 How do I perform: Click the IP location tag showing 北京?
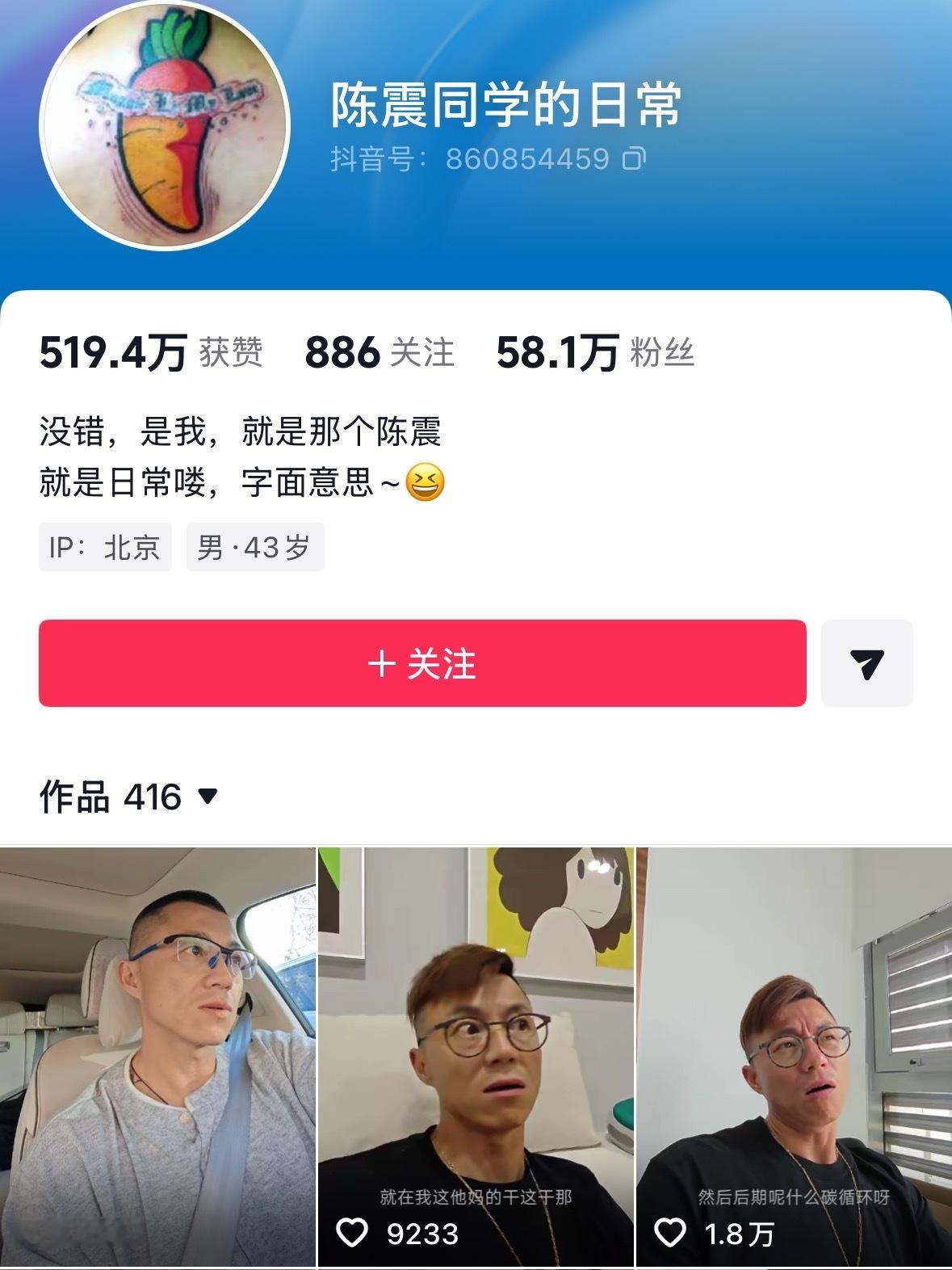pyautogui.click(x=106, y=547)
